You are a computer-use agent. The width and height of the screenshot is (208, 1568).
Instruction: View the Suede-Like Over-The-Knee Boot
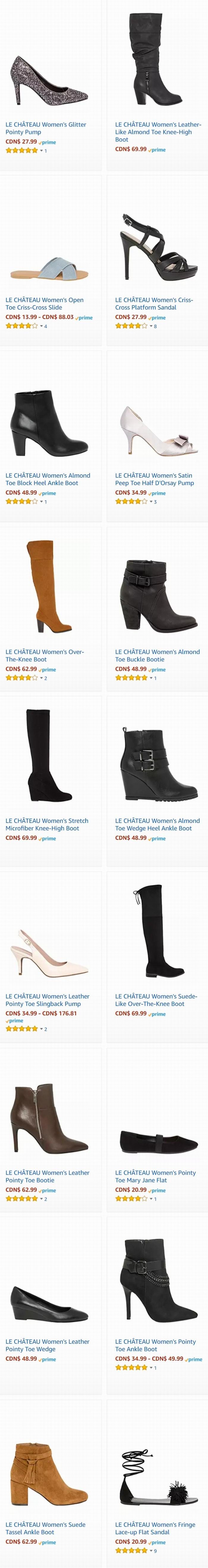click(x=156, y=1000)
